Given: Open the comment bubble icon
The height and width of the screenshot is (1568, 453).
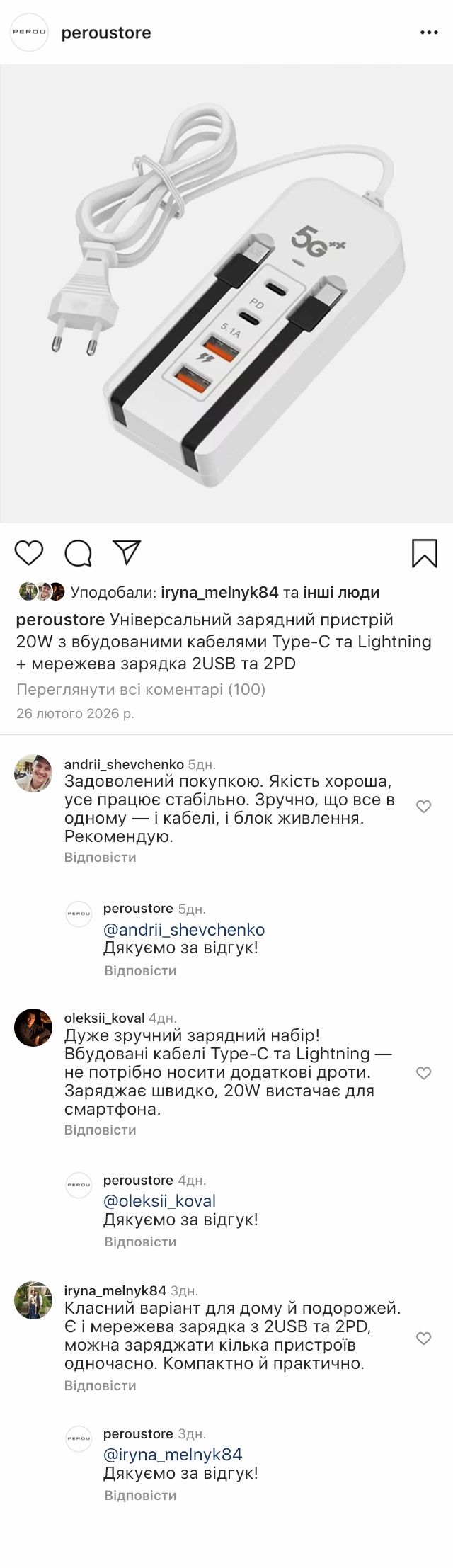Looking at the screenshot, I should tap(79, 553).
